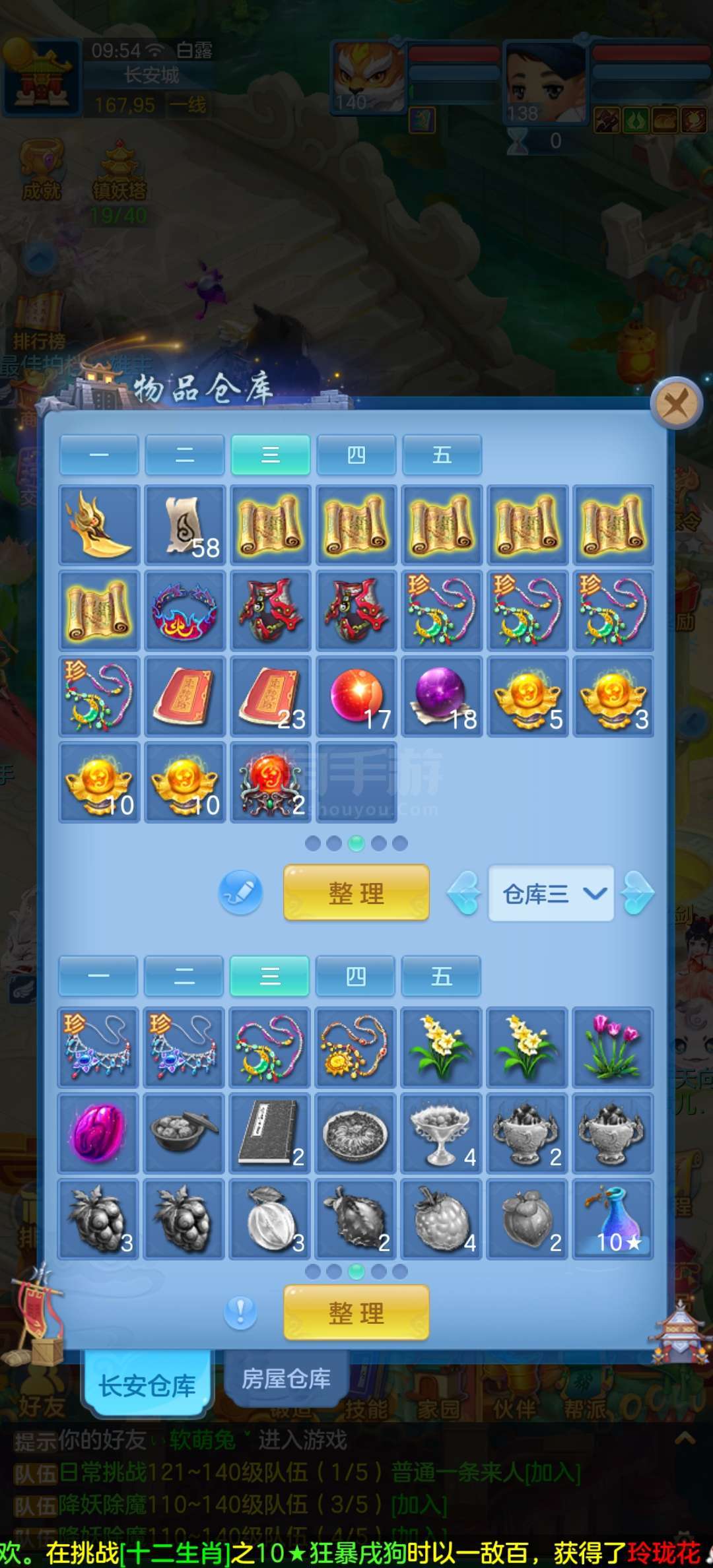Select the 长安仓库 tab
Viewport: 713px width, 1568px height.
[x=147, y=1385]
